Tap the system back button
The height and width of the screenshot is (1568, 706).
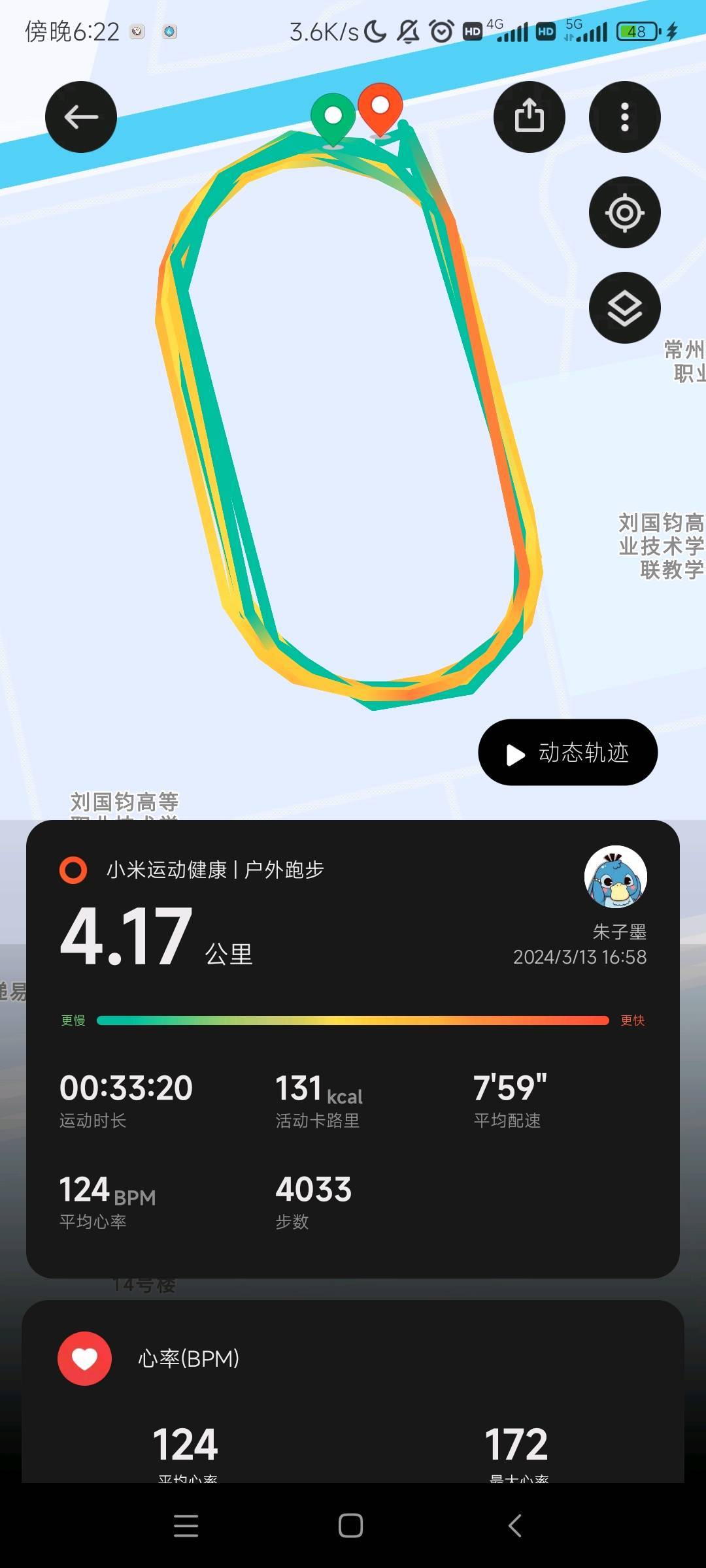tap(515, 1526)
